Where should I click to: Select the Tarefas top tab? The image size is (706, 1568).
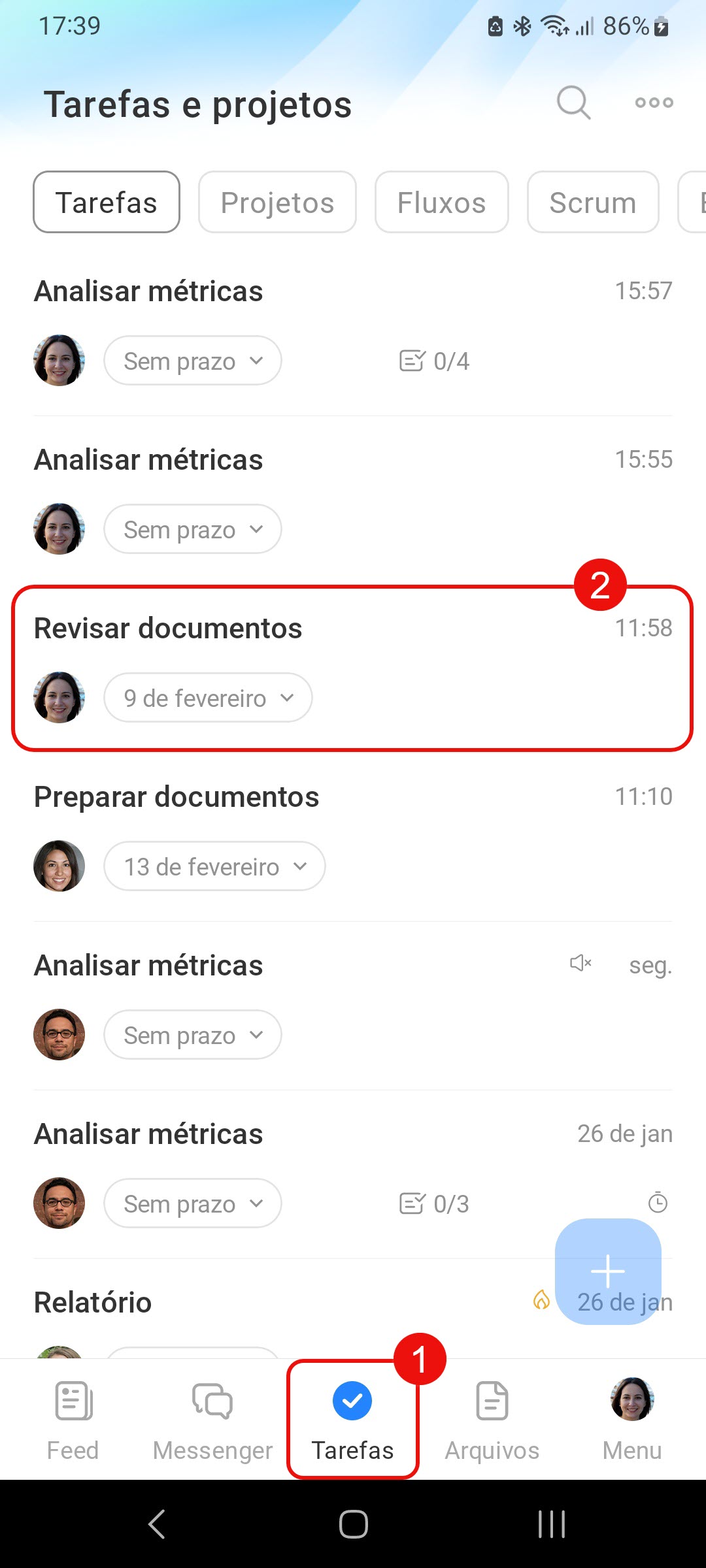coord(107,203)
